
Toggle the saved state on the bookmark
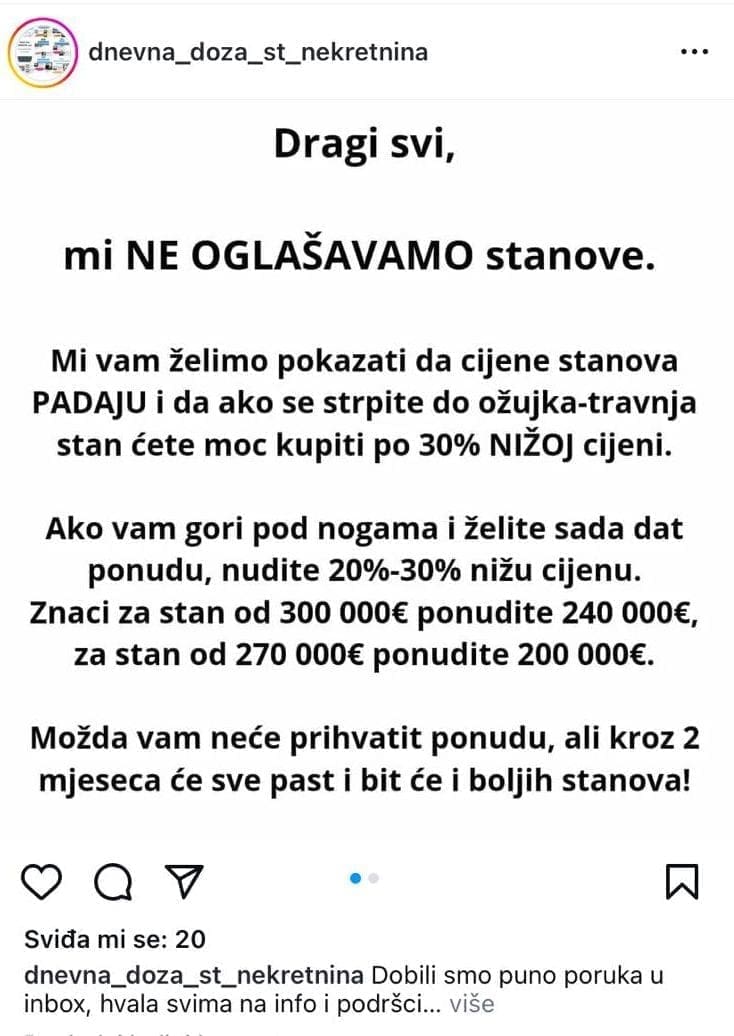(684, 881)
